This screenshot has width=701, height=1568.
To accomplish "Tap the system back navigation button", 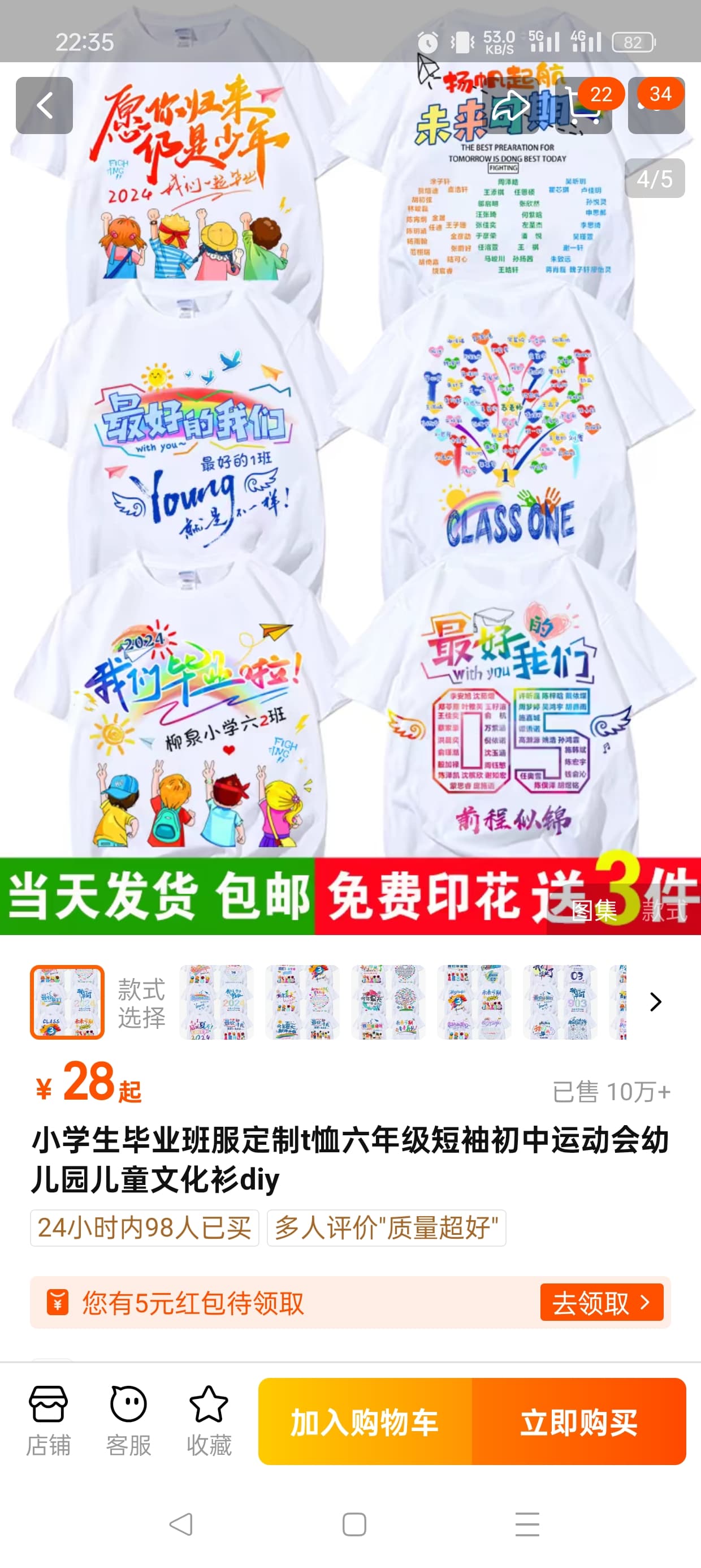I will tap(181, 1525).
